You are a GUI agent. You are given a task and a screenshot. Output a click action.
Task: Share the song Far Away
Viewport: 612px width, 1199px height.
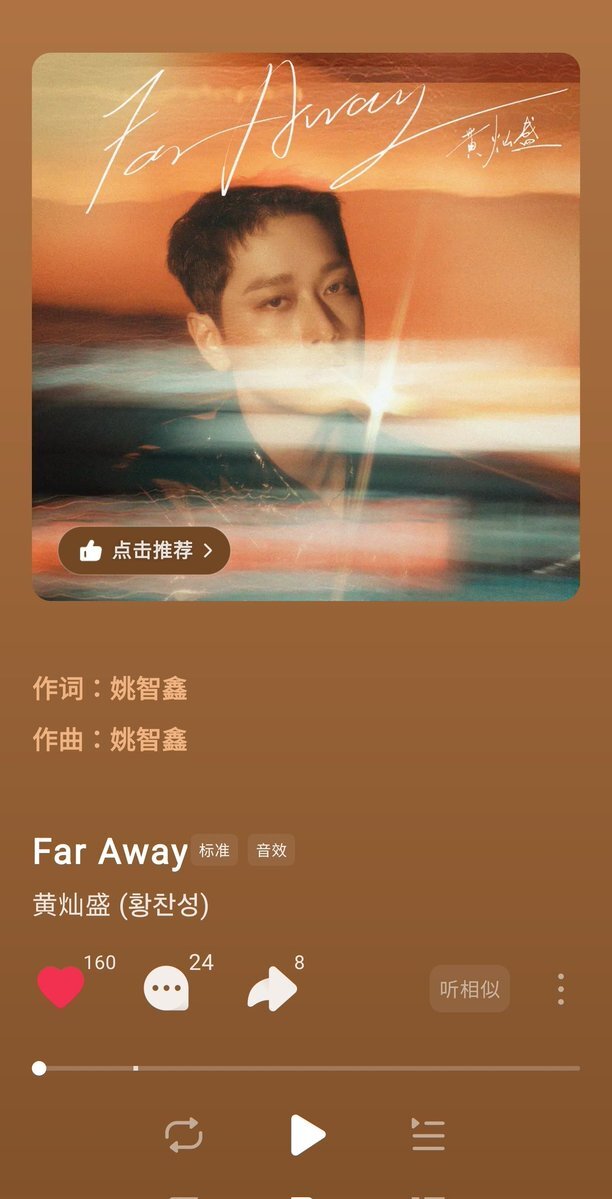[x=272, y=990]
